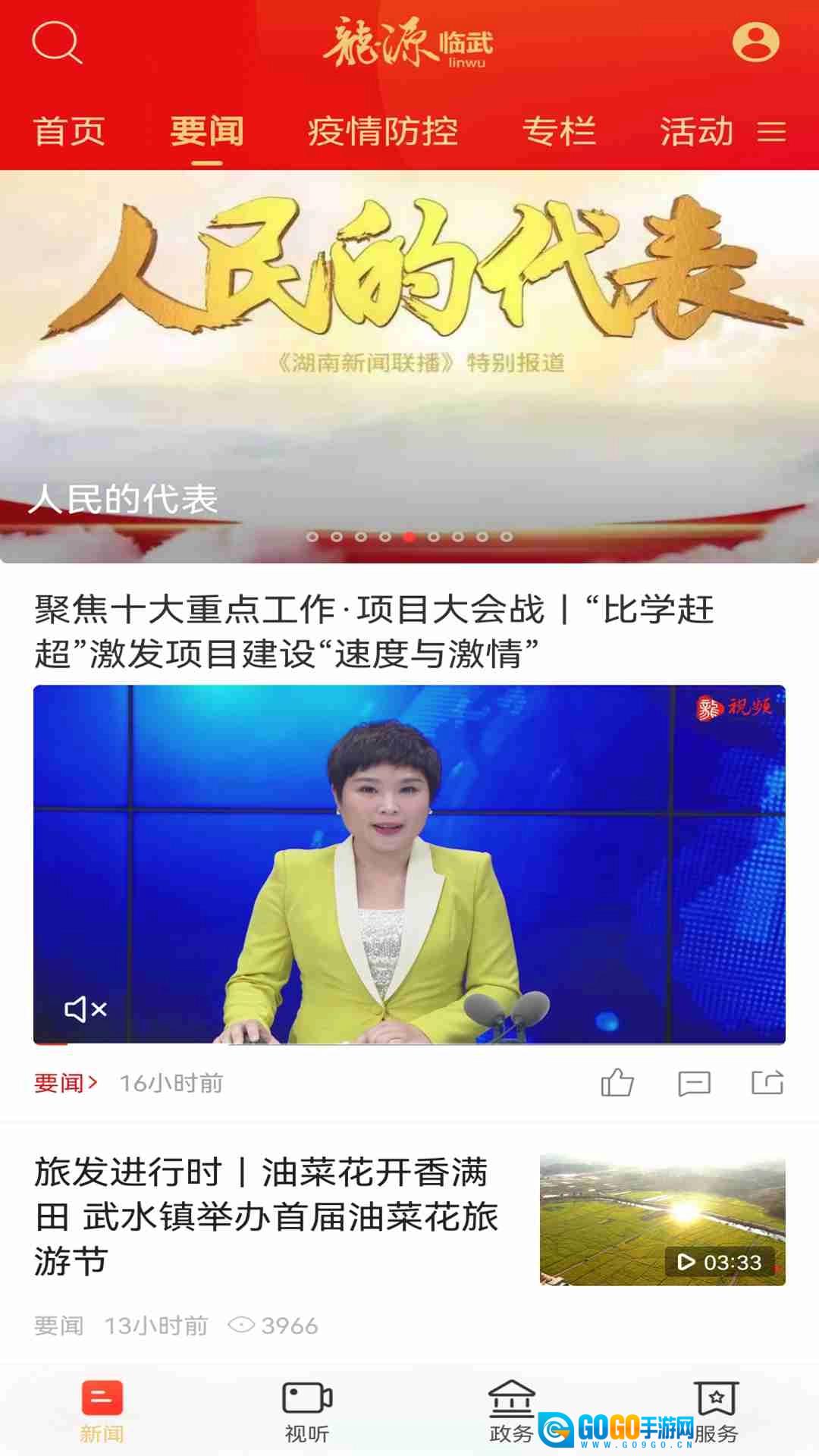The image size is (819, 1456).
Task: Switch to the 服务 bottom tab
Action: click(x=716, y=1410)
